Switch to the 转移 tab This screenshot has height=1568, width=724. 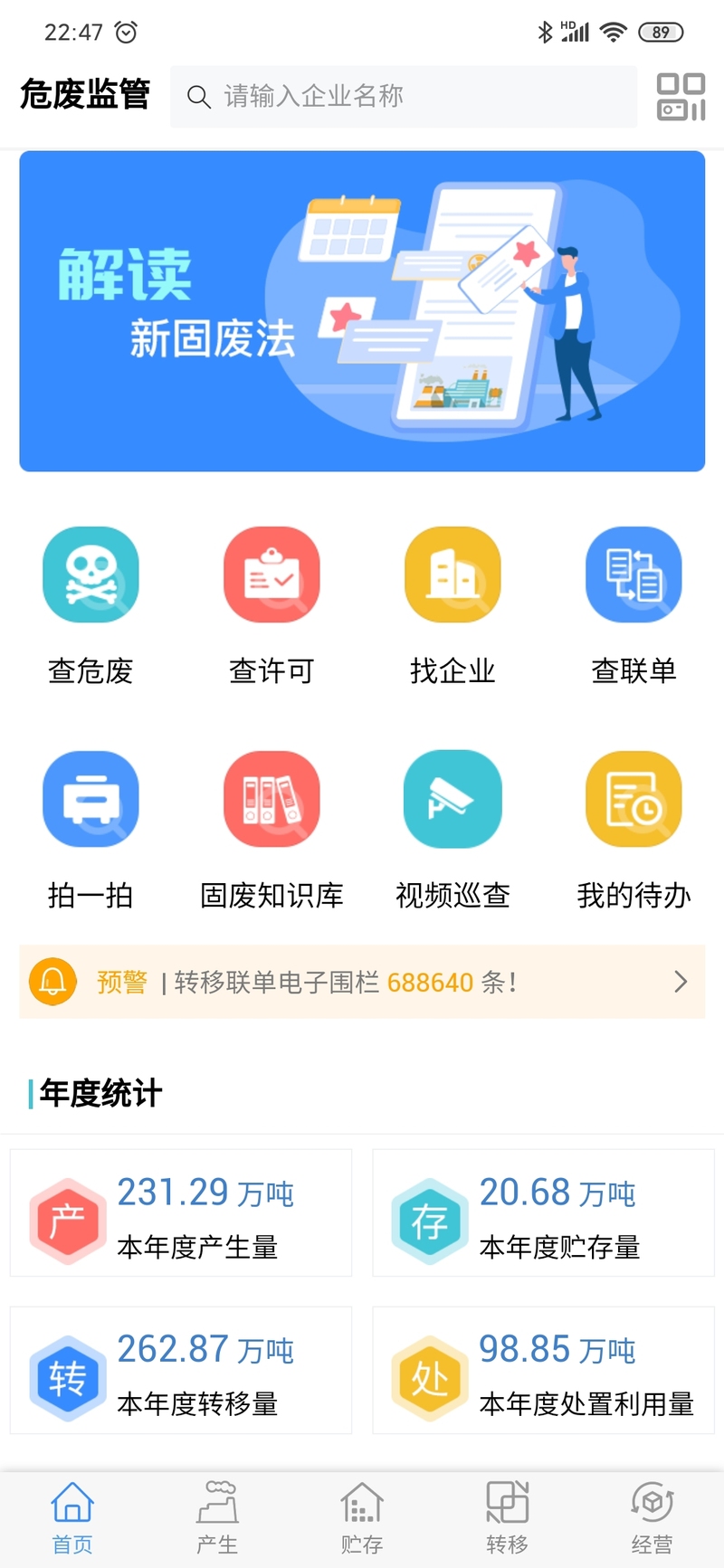point(507,1517)
